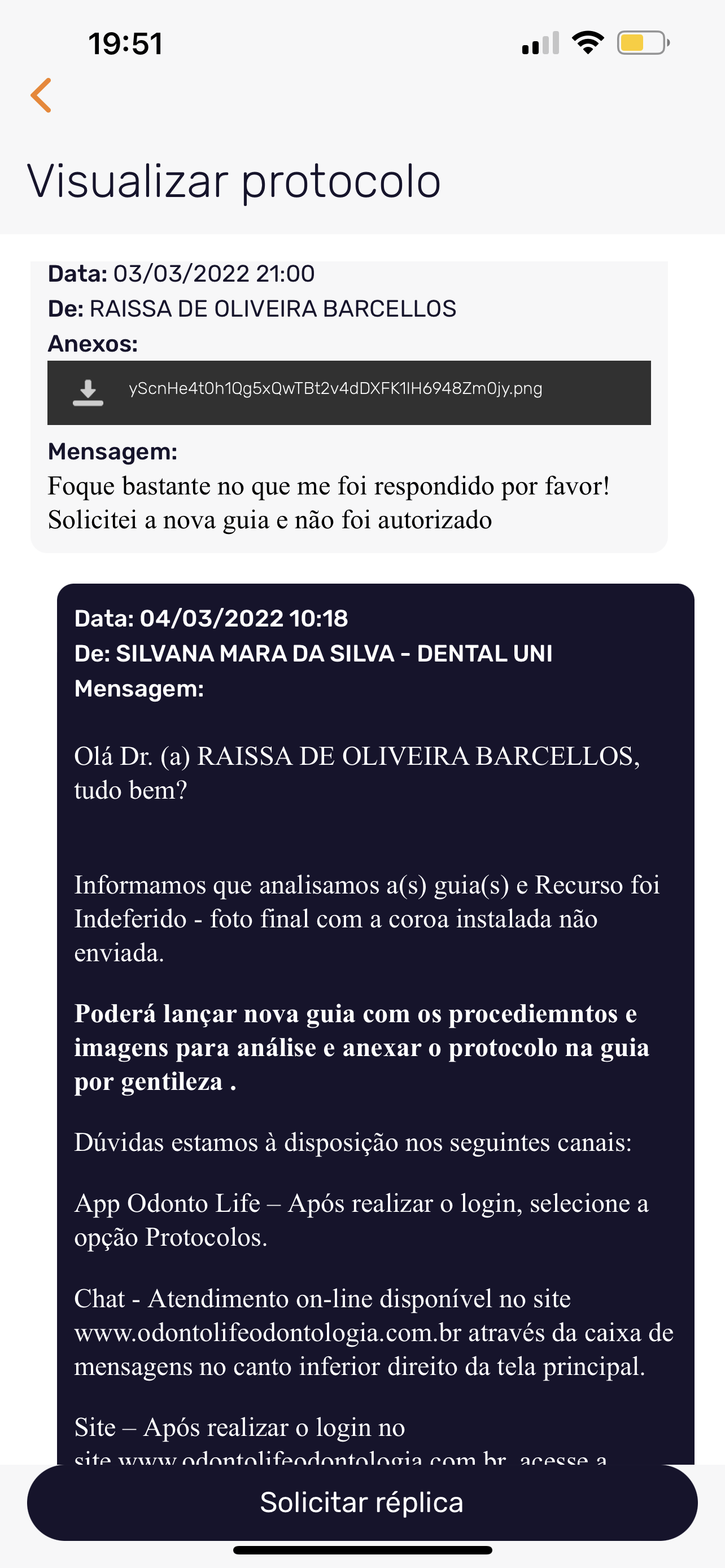This screenshot has width=725, height=1568.
Task: Tap the Solicitar réplica button
Action: [362, 1501]
